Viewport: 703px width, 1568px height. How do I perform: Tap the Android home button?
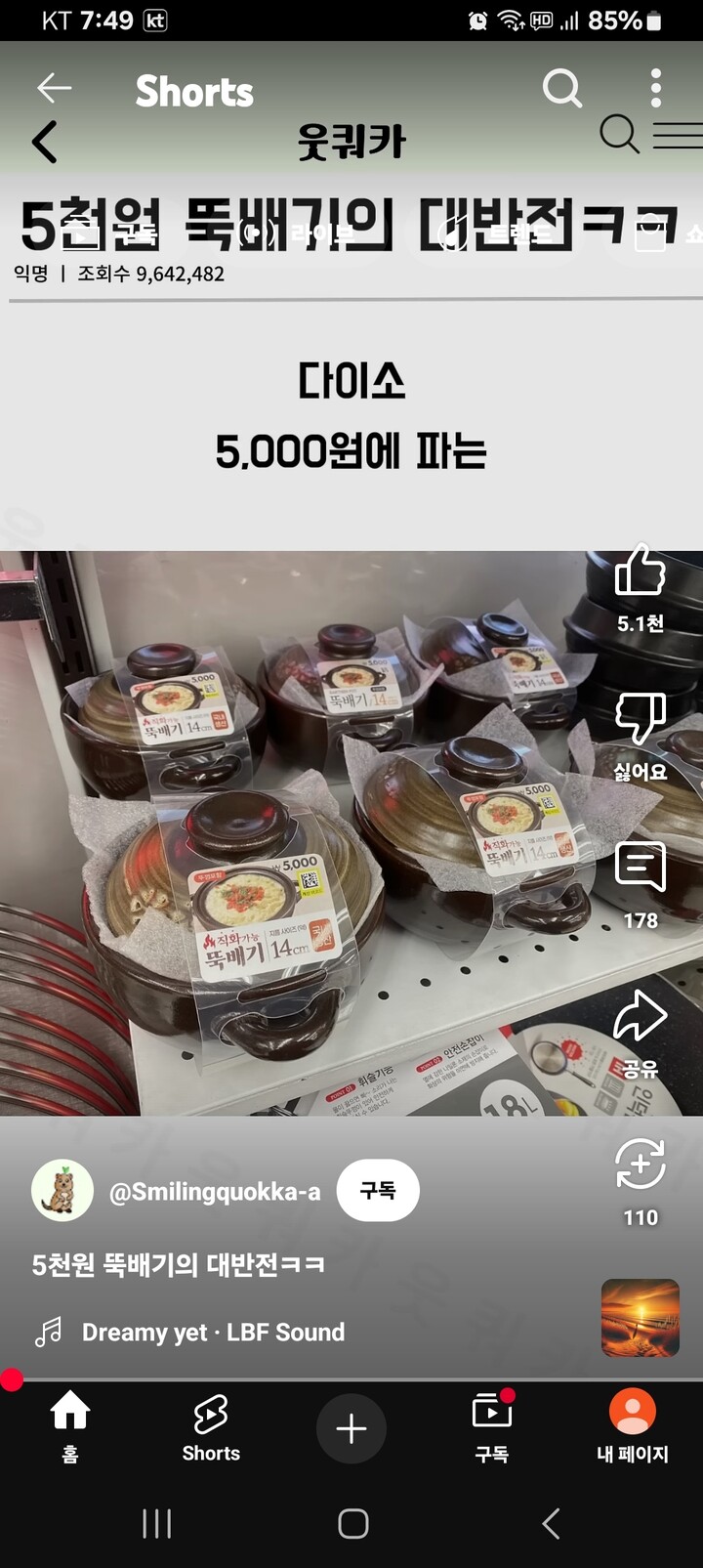(x=351, y=1522)
